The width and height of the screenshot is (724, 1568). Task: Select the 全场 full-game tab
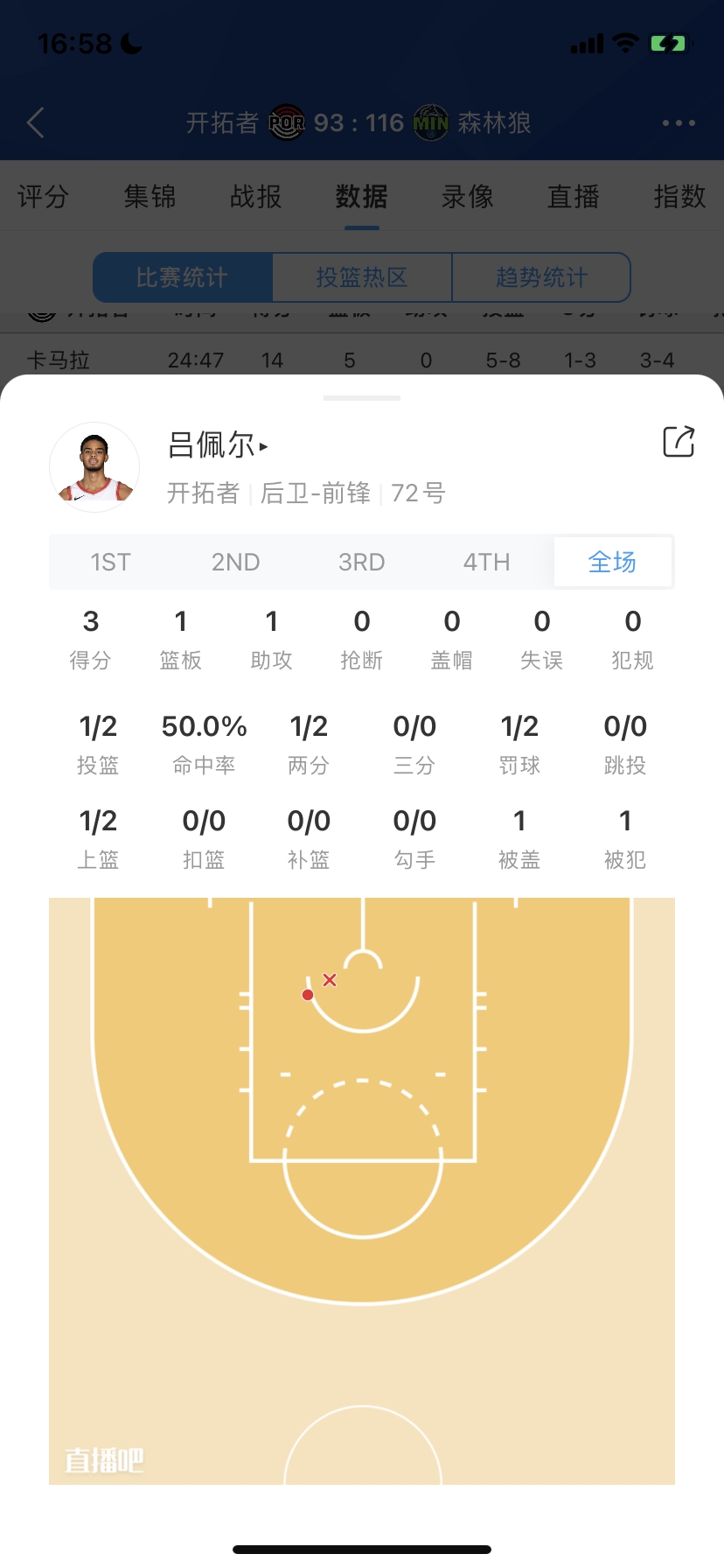612,562
